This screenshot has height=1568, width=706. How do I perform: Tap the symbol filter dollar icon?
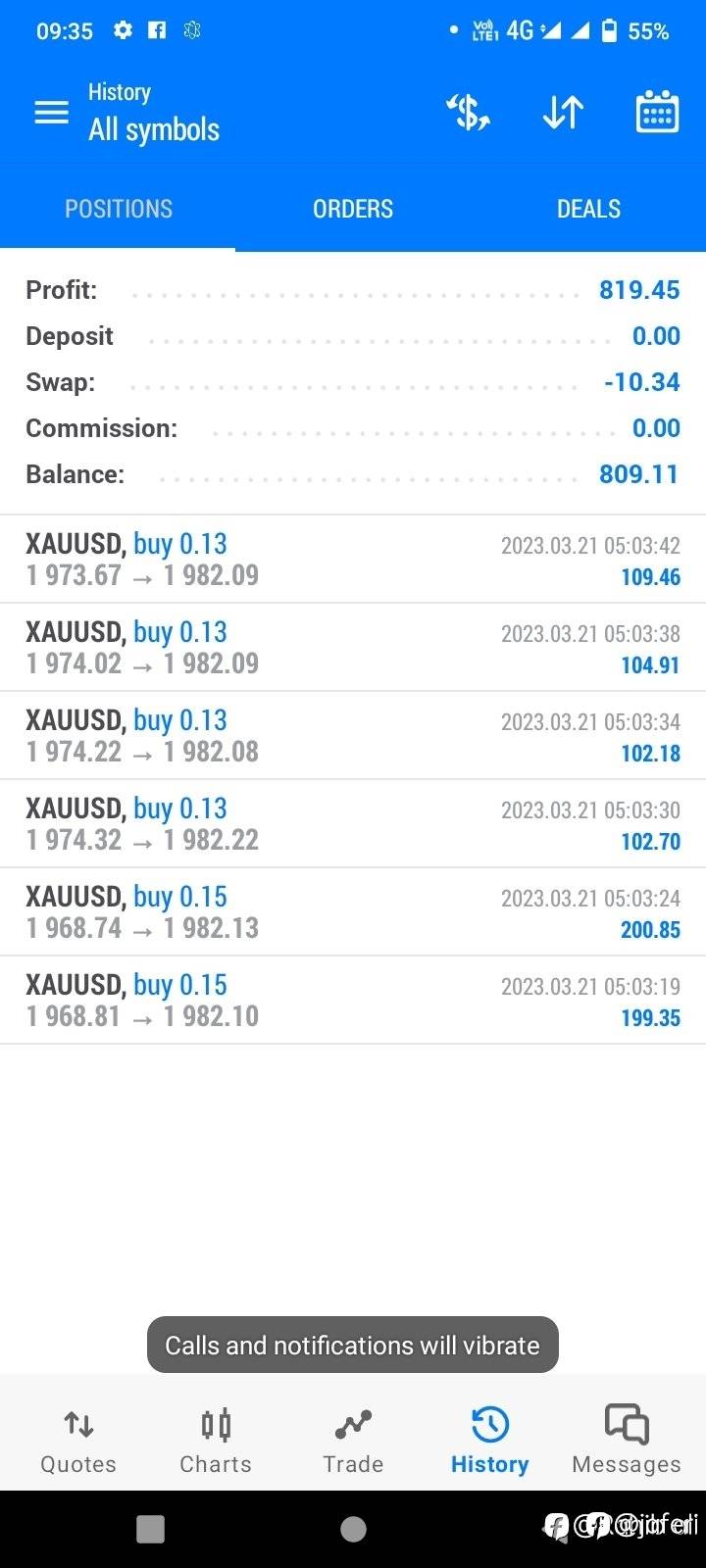pos(469,113)
